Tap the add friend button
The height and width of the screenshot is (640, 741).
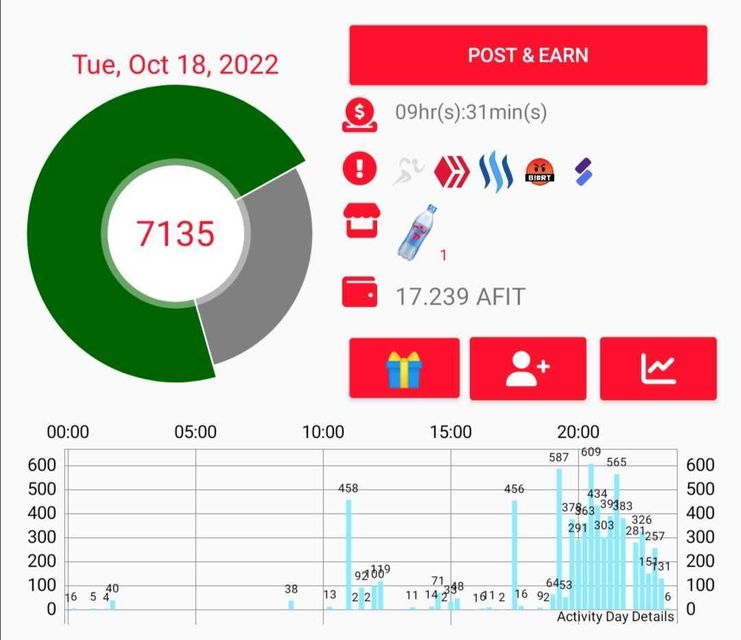click(x=528, y=368)
